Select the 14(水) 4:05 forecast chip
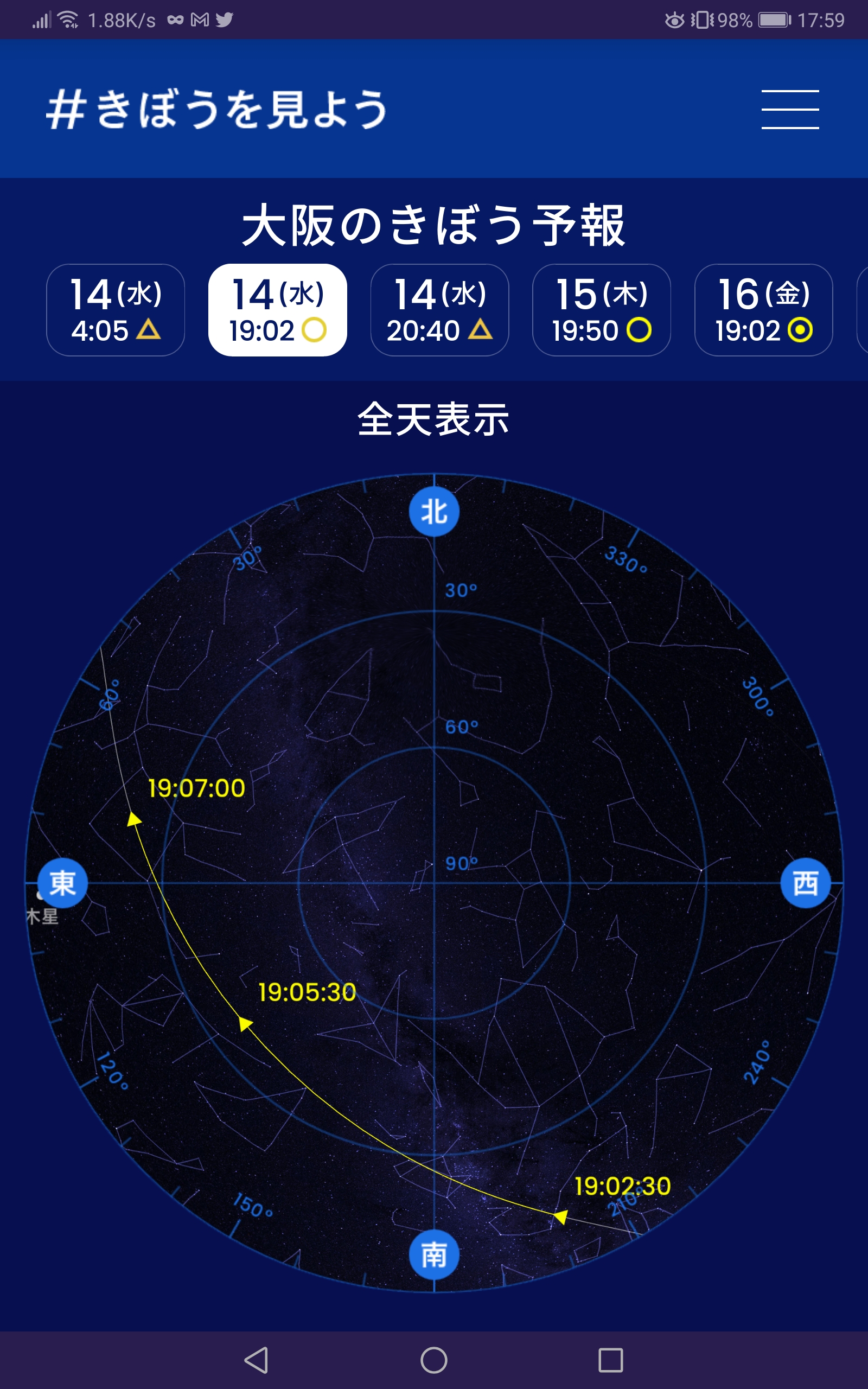Image resolution: width=868 pixels, height=1389 pixels. tap(116, 310)
